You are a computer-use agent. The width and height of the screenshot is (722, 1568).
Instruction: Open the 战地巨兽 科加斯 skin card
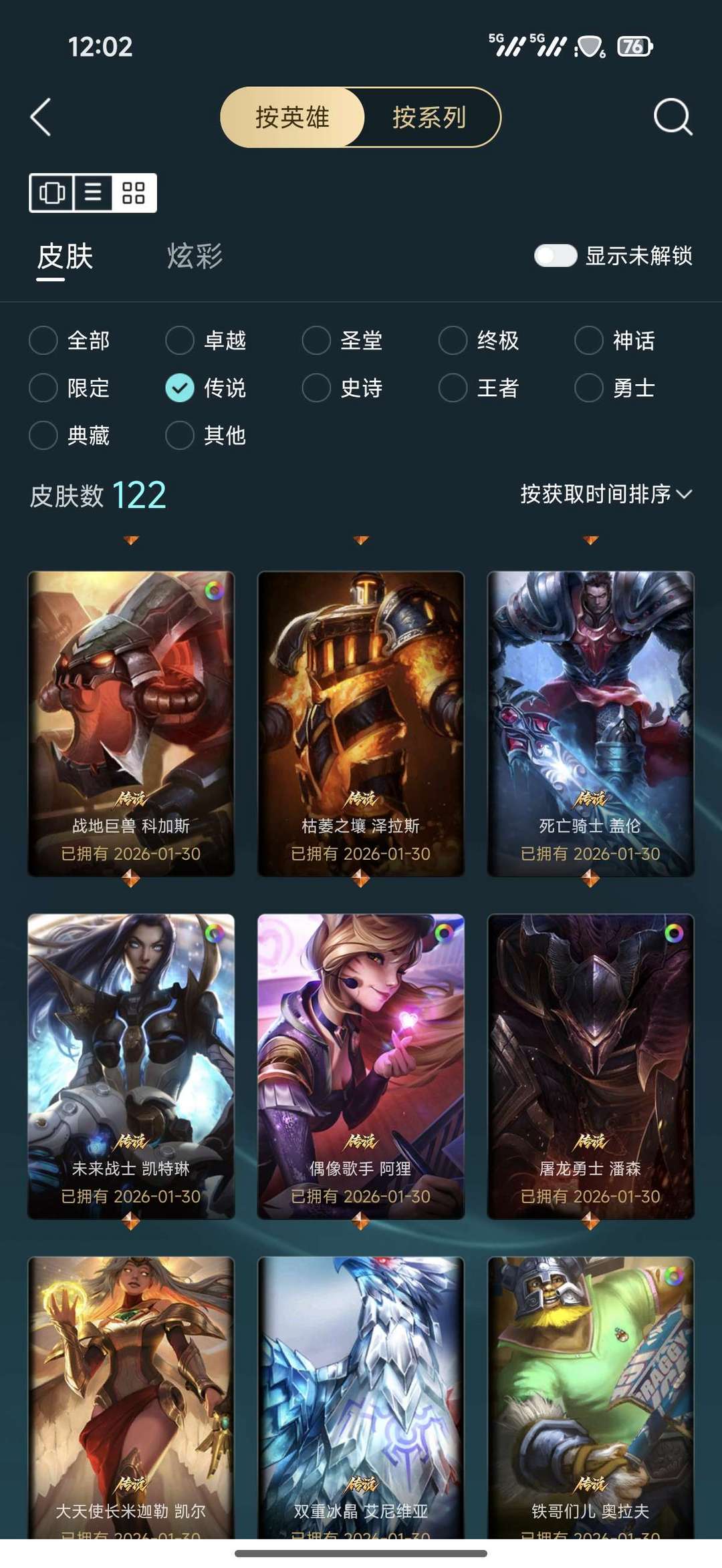coord(131,724)
